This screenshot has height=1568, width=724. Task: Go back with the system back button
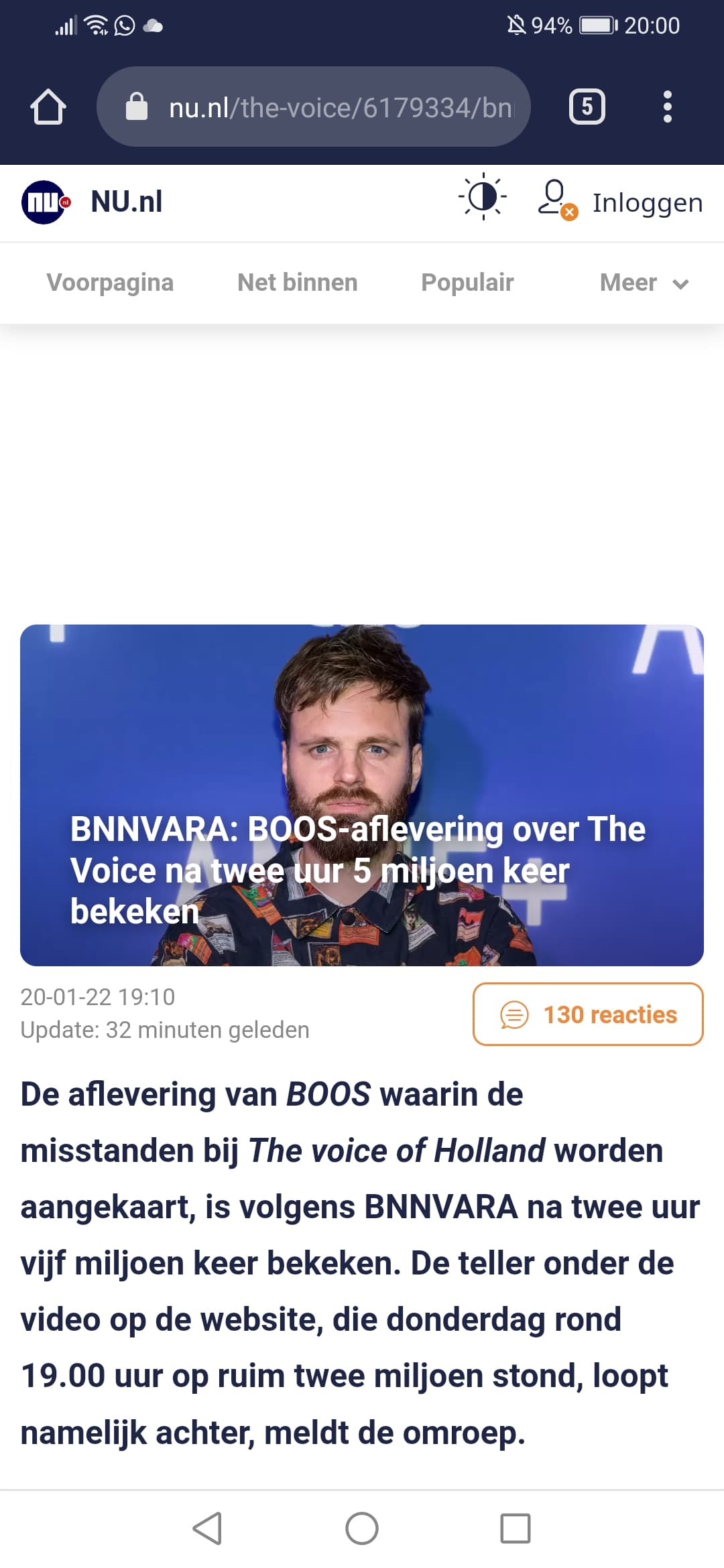(x=207, y=1528)
